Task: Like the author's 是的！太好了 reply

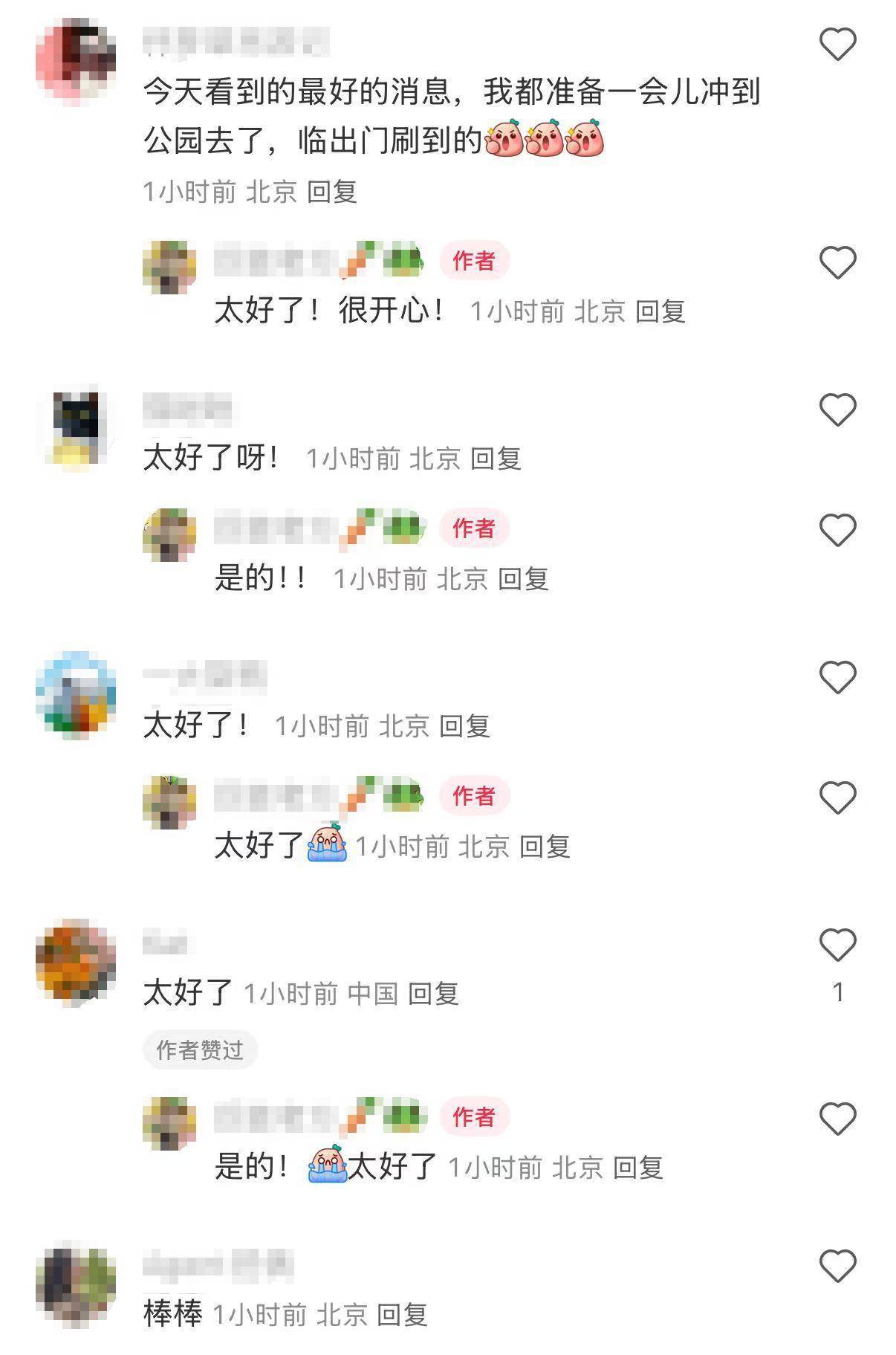Action: click(837, 1119)
